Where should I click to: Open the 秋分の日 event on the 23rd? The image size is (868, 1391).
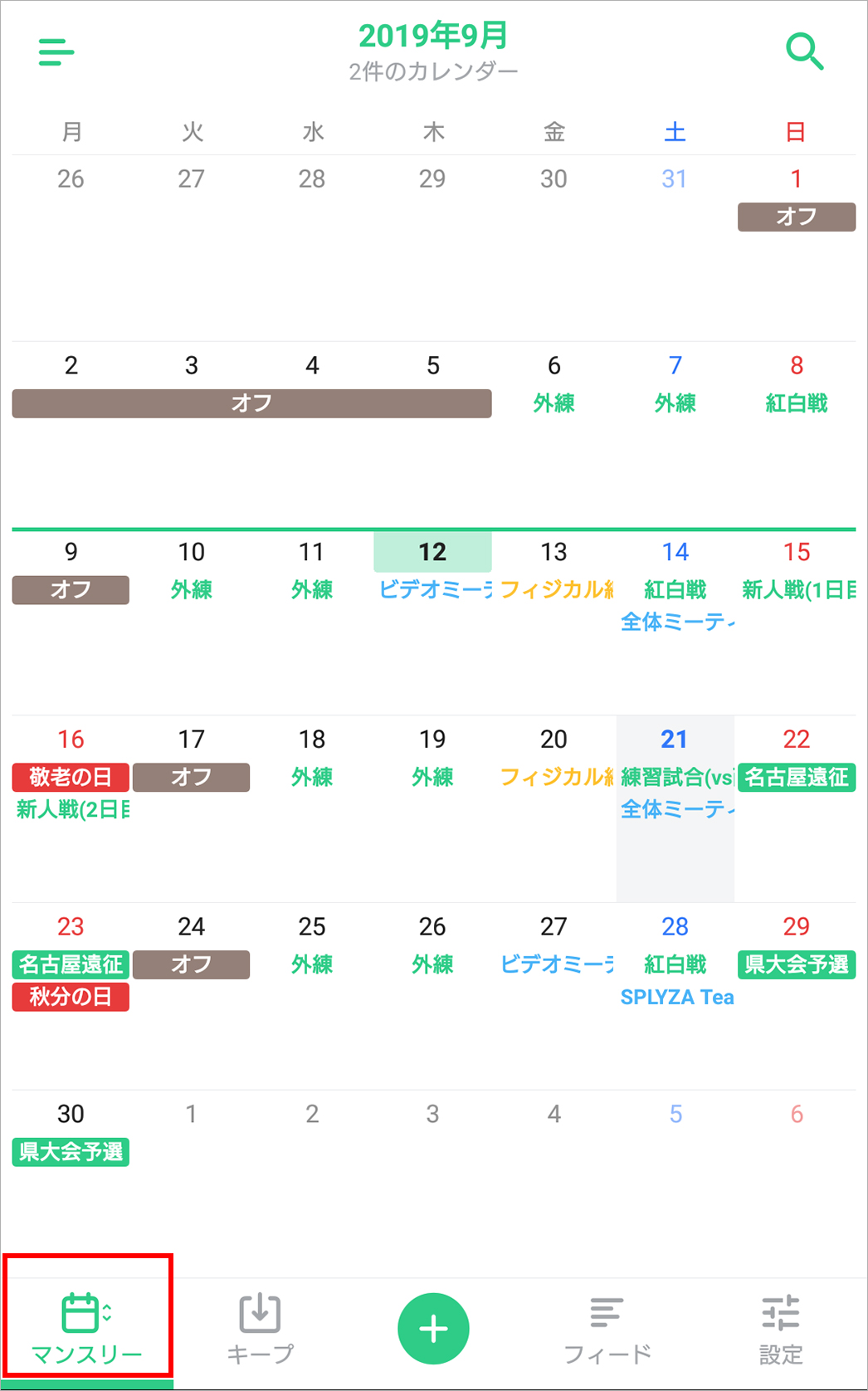71,997
